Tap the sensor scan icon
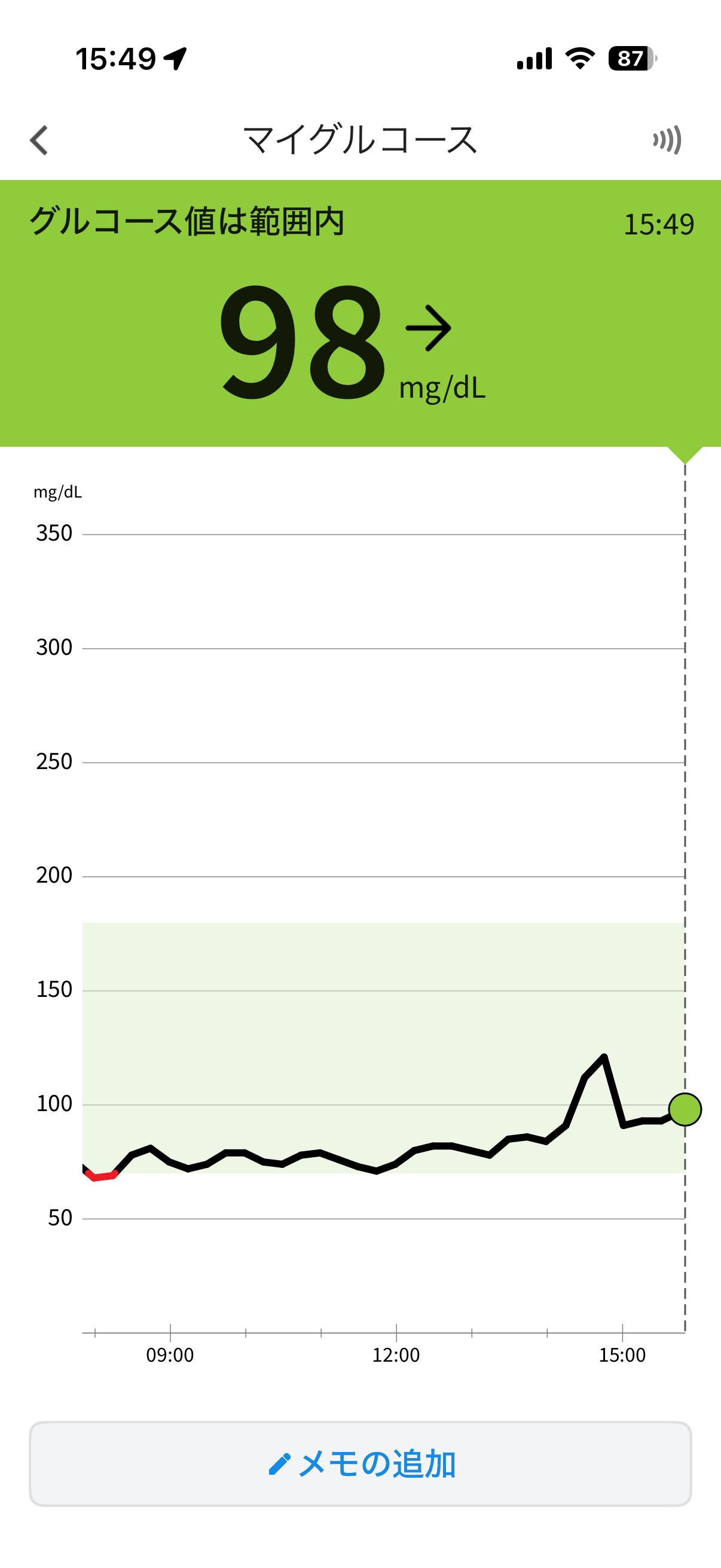The image size is (721, 1568). click(x=667, y=141)
